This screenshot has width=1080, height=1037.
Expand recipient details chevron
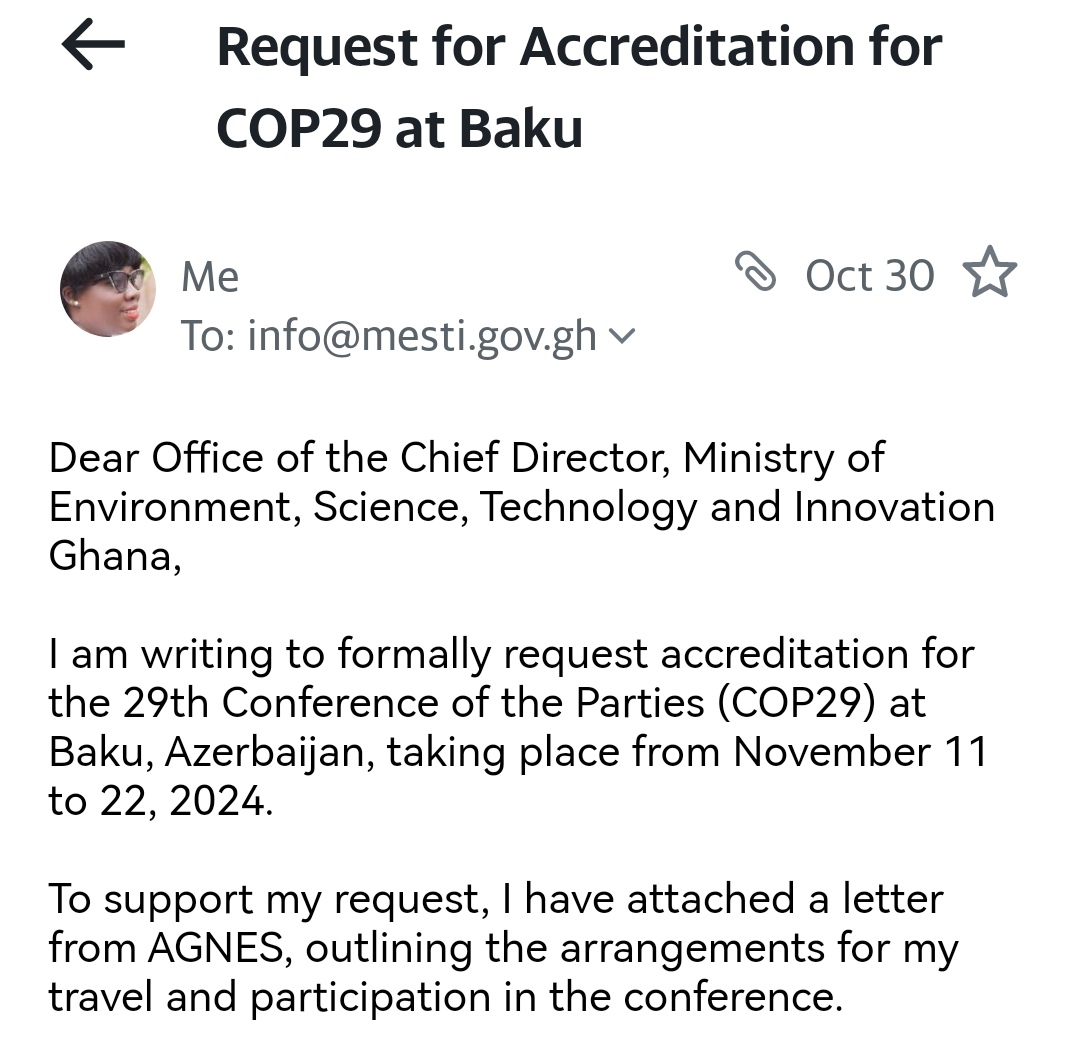[x=622, y=338]
